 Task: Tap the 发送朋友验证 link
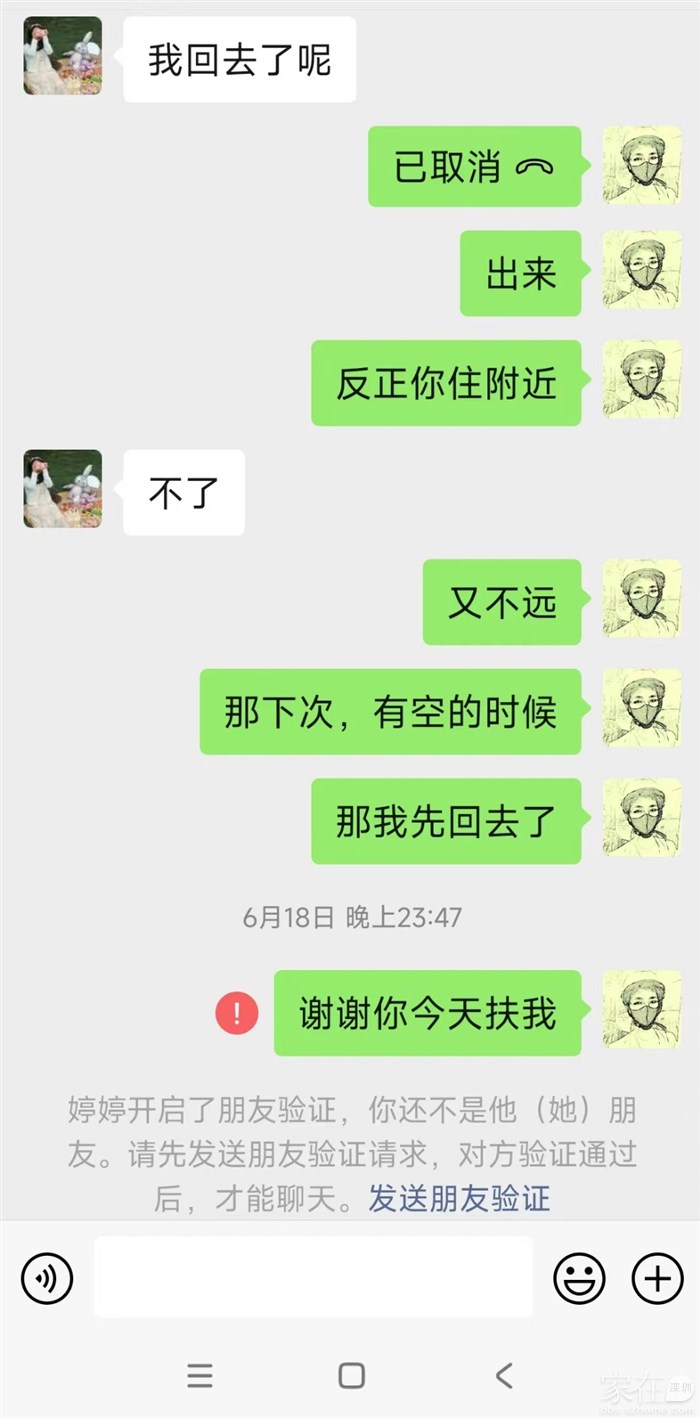459,1197
